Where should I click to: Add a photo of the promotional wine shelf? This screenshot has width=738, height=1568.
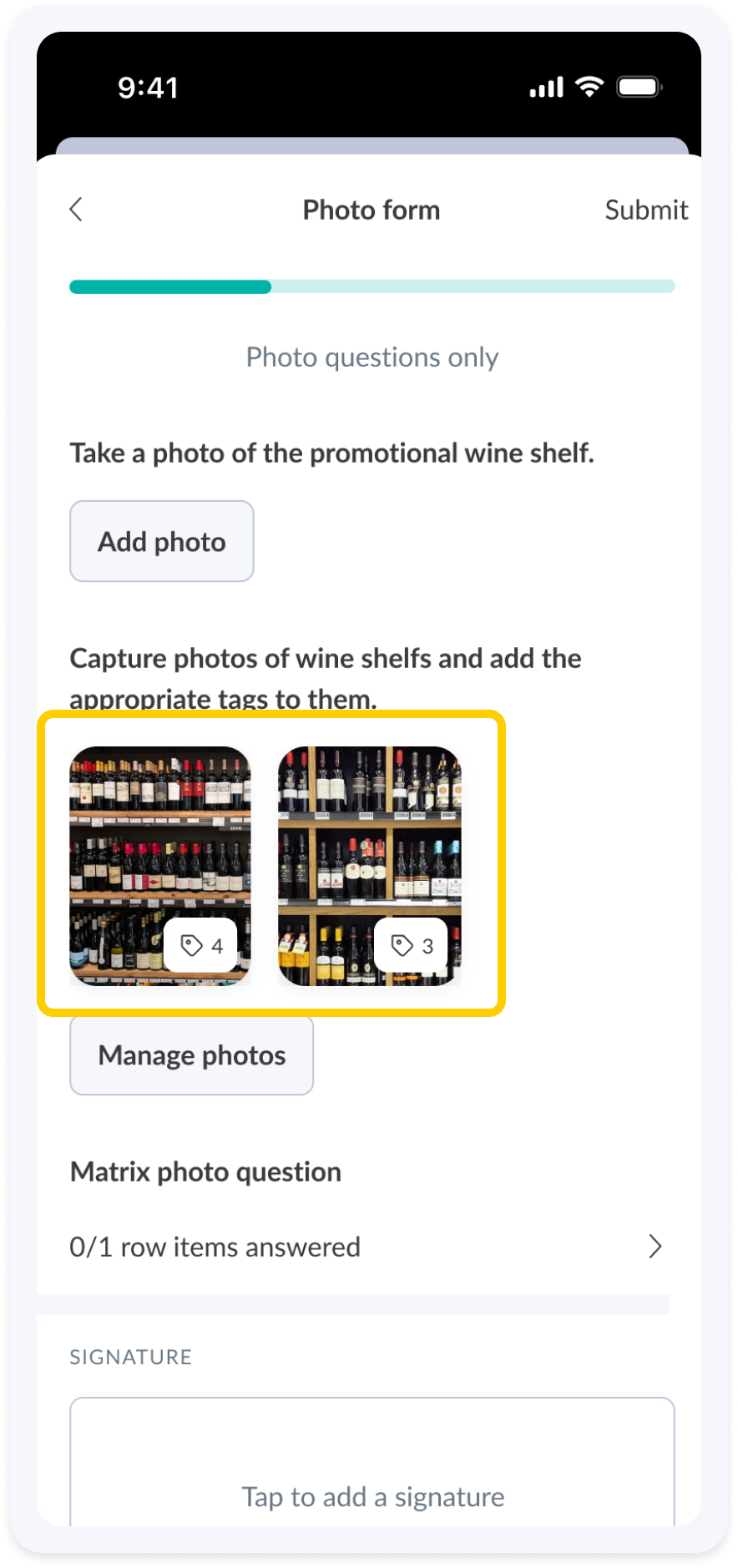[162, 541]
